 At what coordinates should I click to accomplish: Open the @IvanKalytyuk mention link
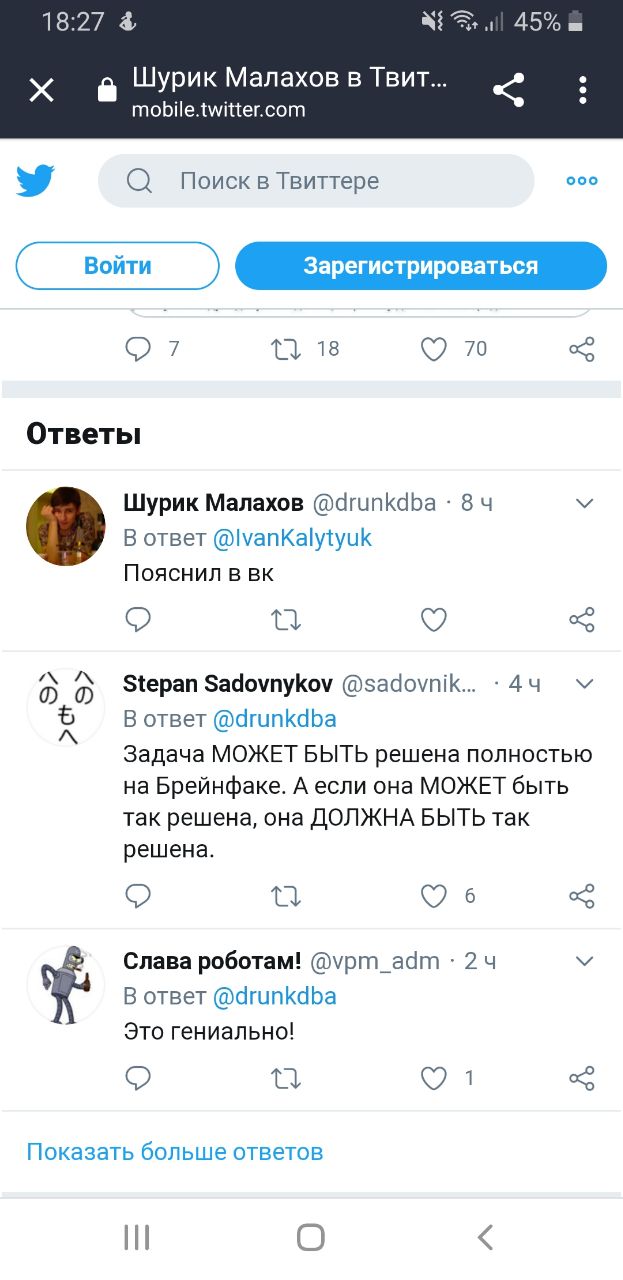292,538
